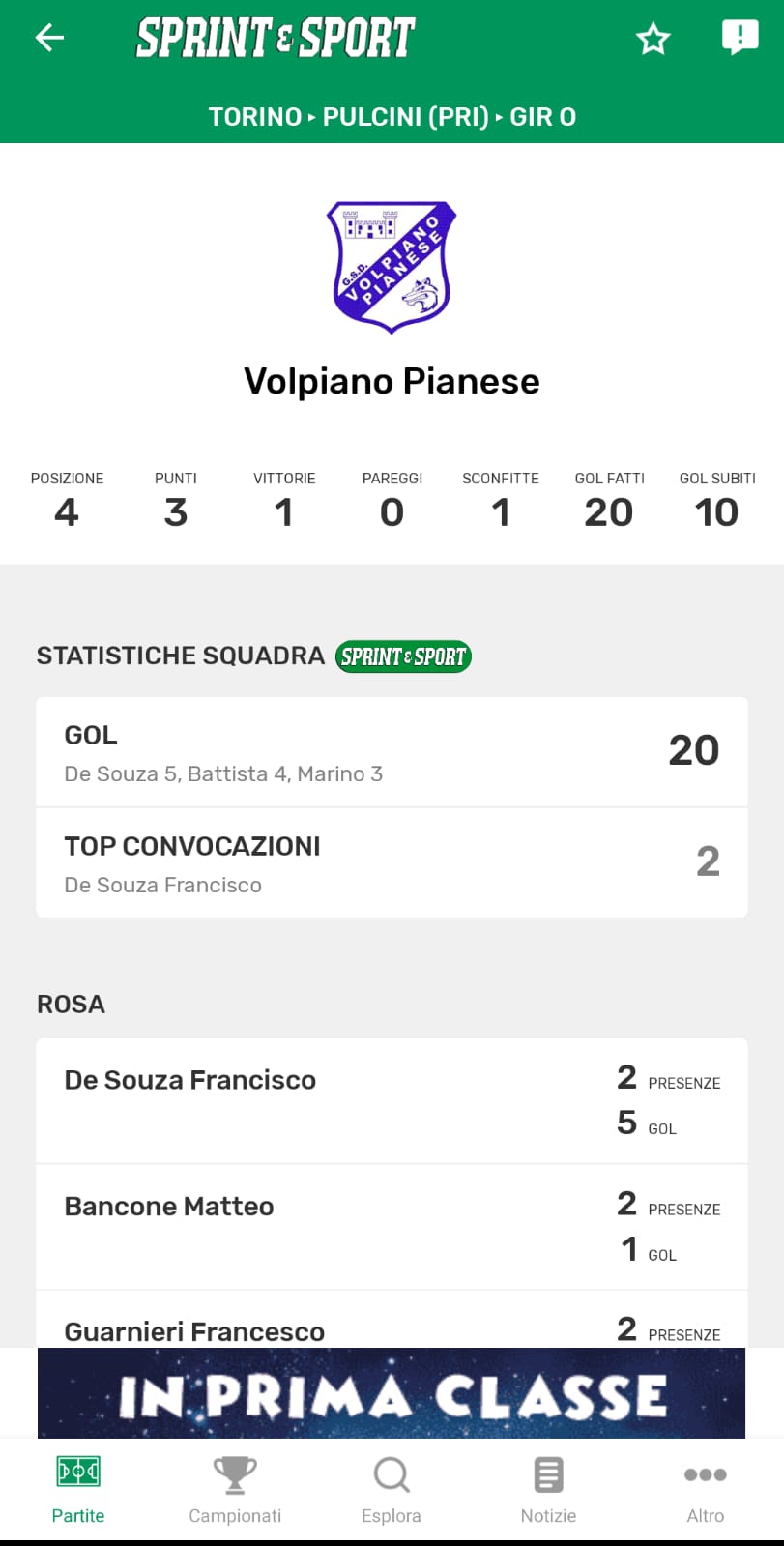Image resolution: width=784 pixels, height=1546 pixels.
Task: Open the Altro tab
Action: click(x=705, y=1490)
